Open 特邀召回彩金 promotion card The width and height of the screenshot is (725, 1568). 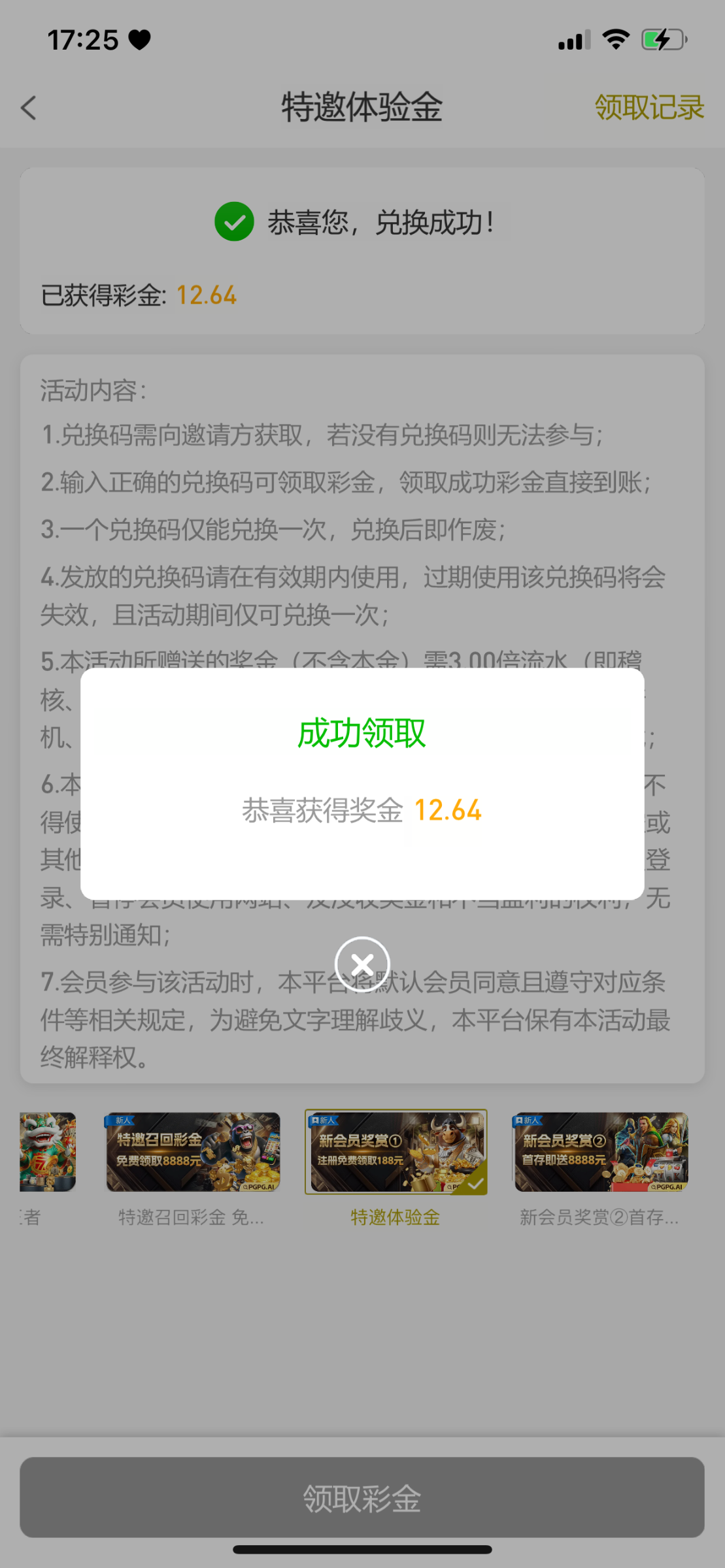(193, 1152)
